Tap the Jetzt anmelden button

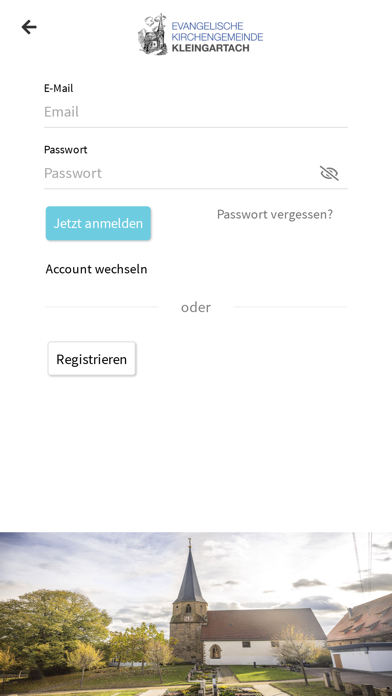pyautogui.click(x=98, y=223)
